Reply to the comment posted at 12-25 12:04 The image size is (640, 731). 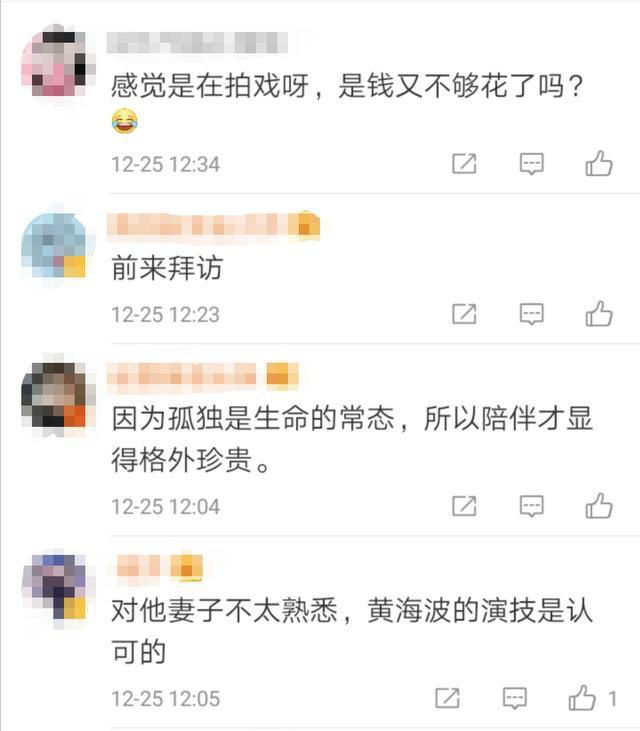tap(531, 506)
